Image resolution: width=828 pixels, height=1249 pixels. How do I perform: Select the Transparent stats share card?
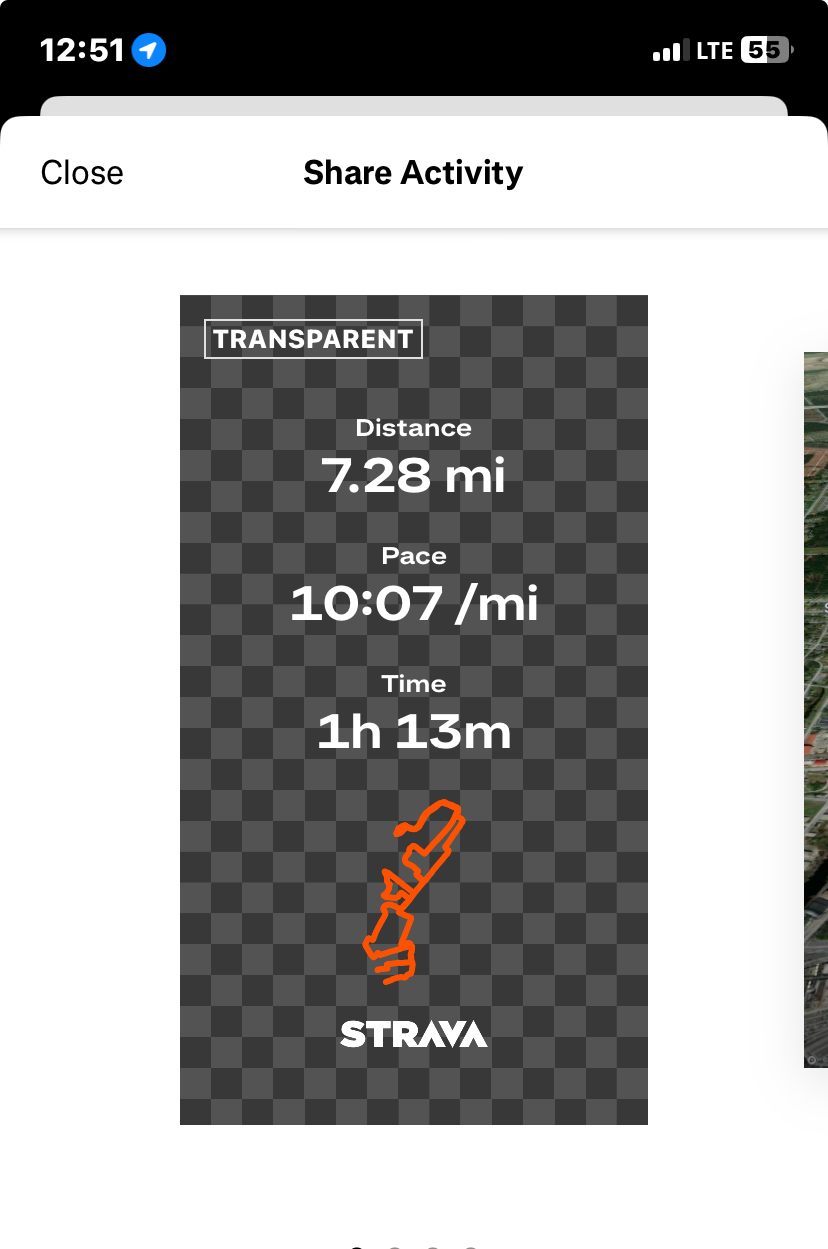tap(413, 709)
